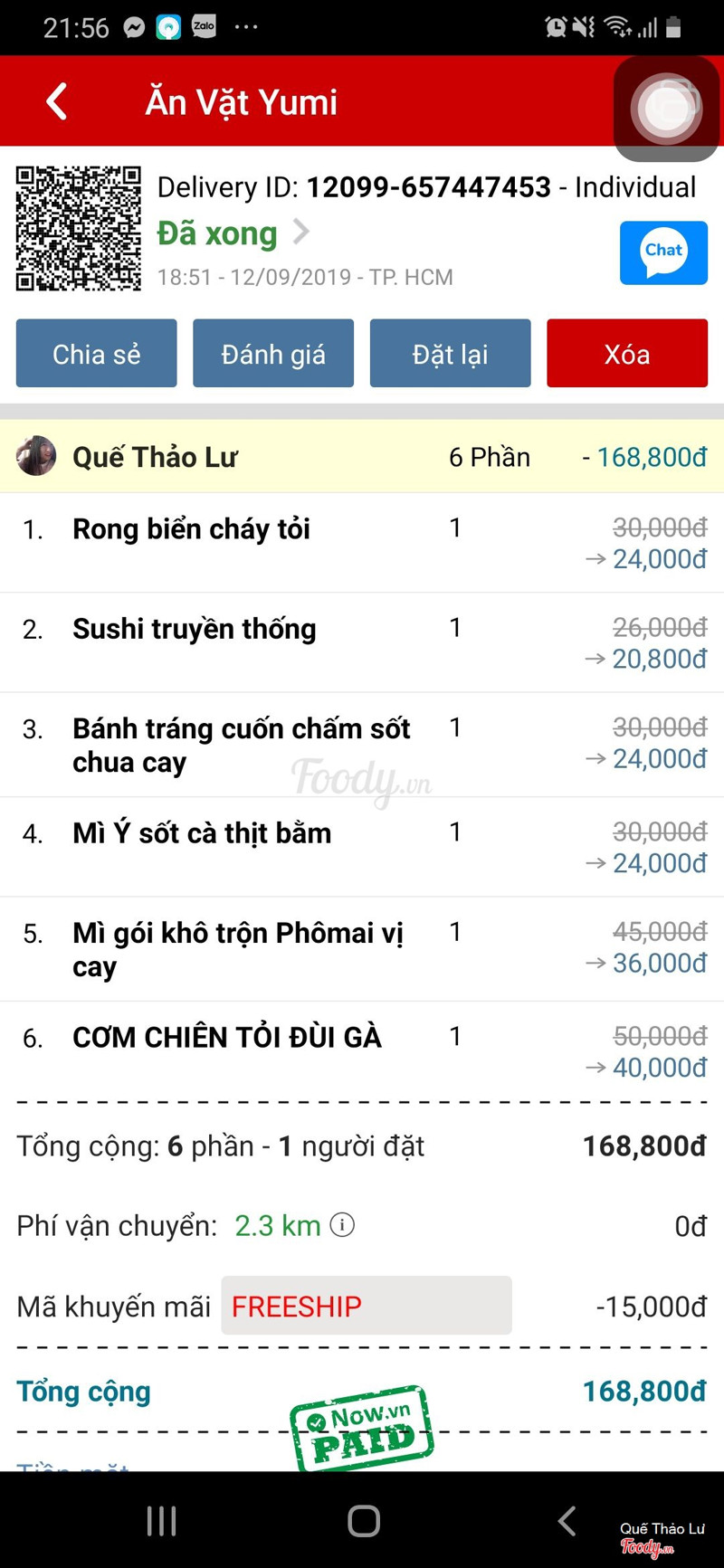
Task: Tap the Chia sẻ button
Action: point(97,354)
